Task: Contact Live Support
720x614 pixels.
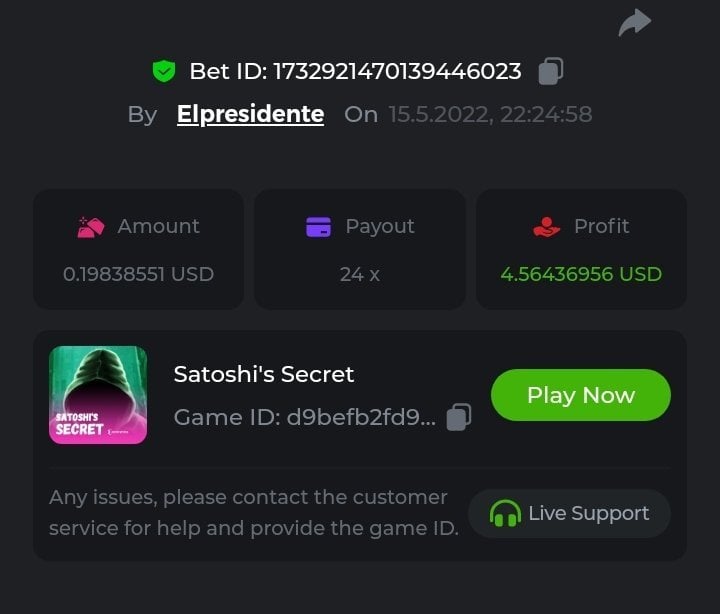Action: pos(569,513)
